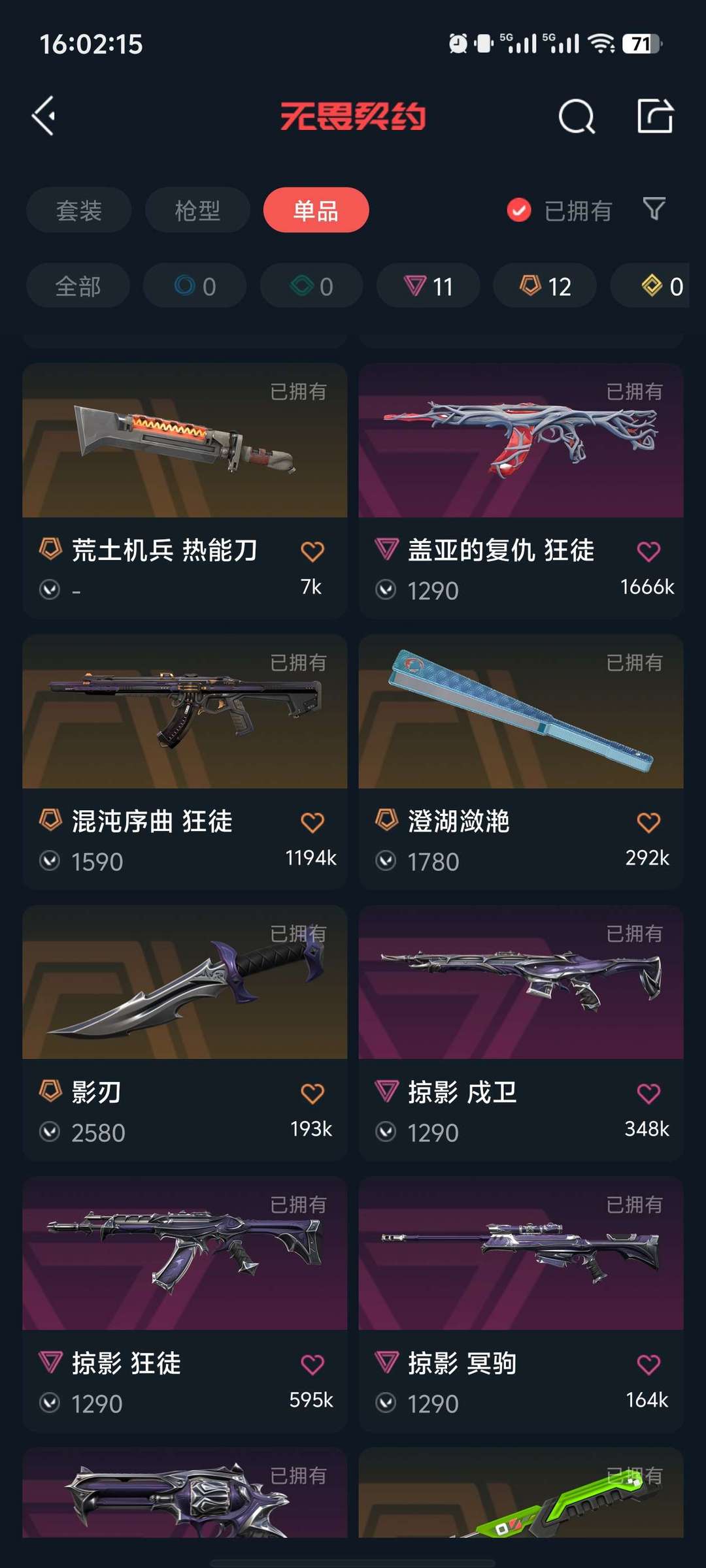Select the 全部 tier chip

coord(78,286)
